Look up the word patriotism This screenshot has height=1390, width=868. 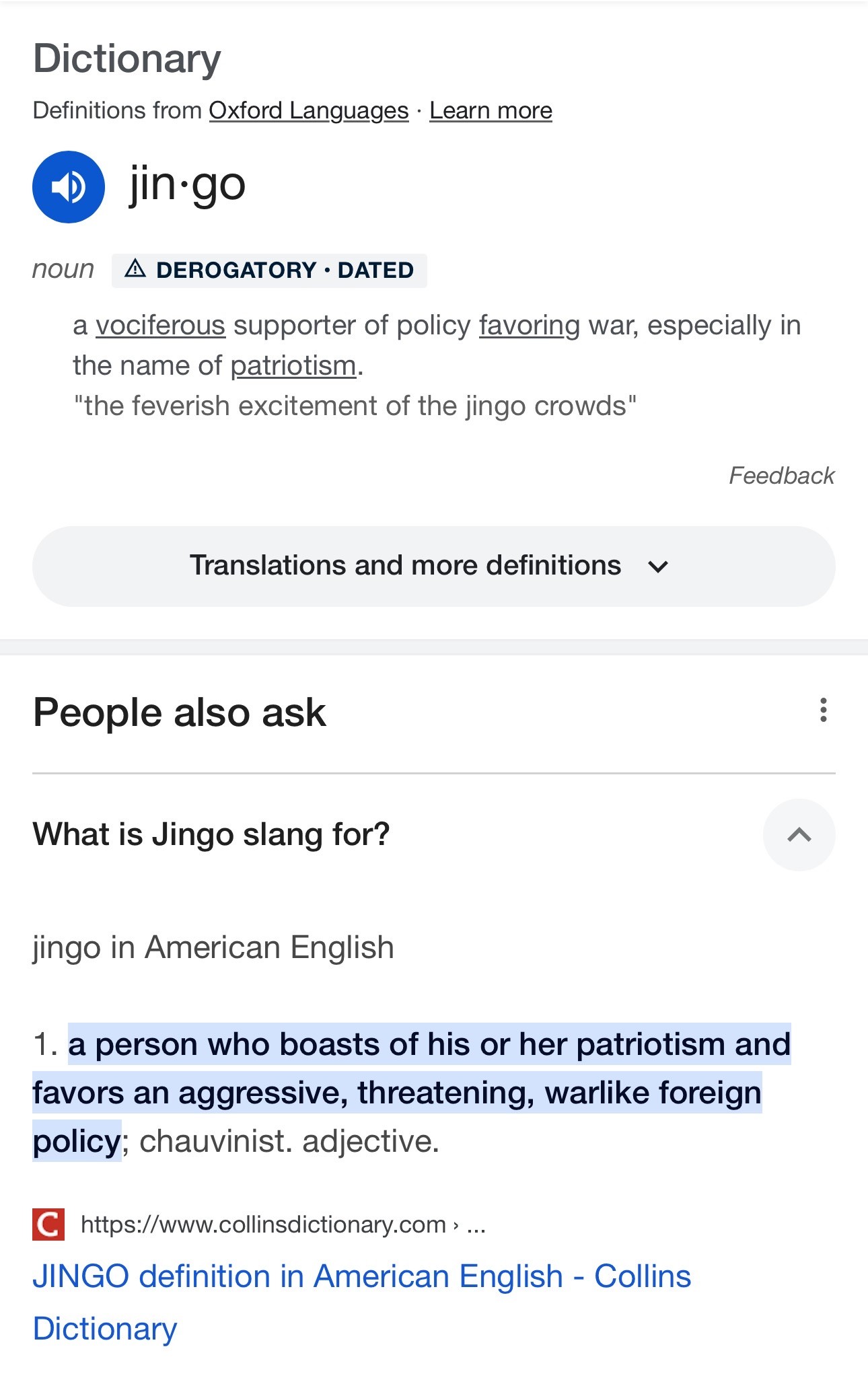click(x=293, y=366)
